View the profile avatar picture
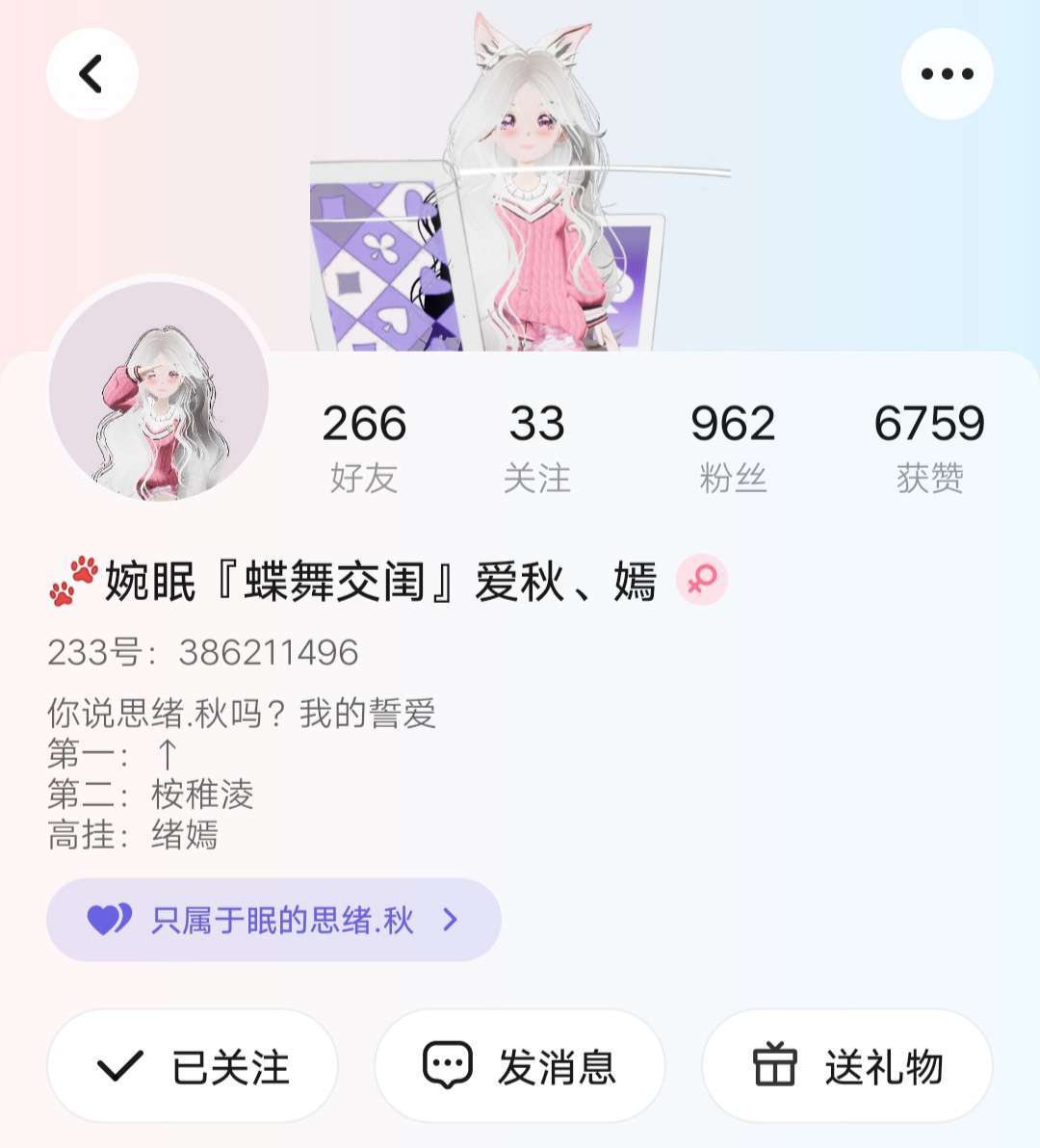1040x1148 pixels. (x=159, y=390)
